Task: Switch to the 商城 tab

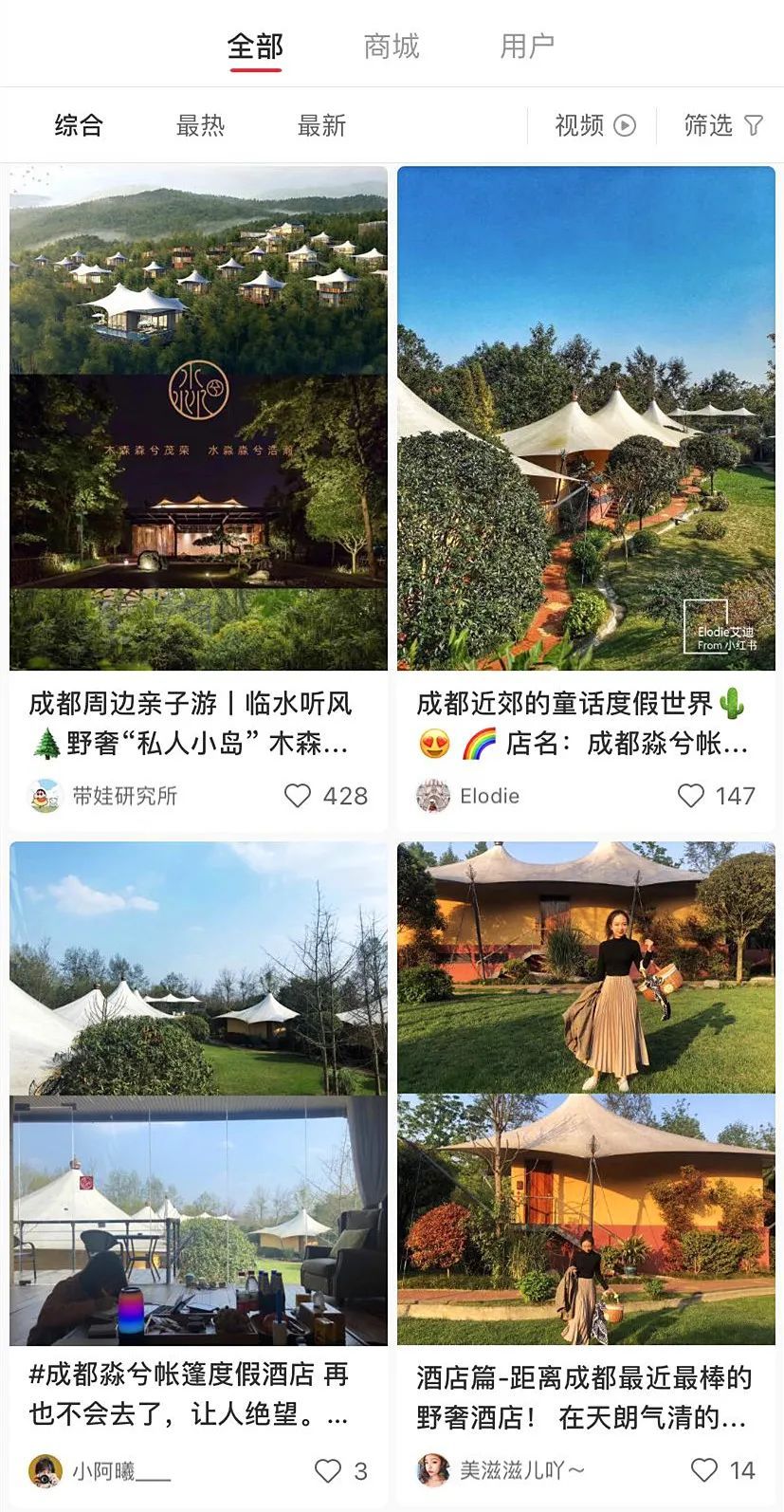Action: (x=391, y=46)
